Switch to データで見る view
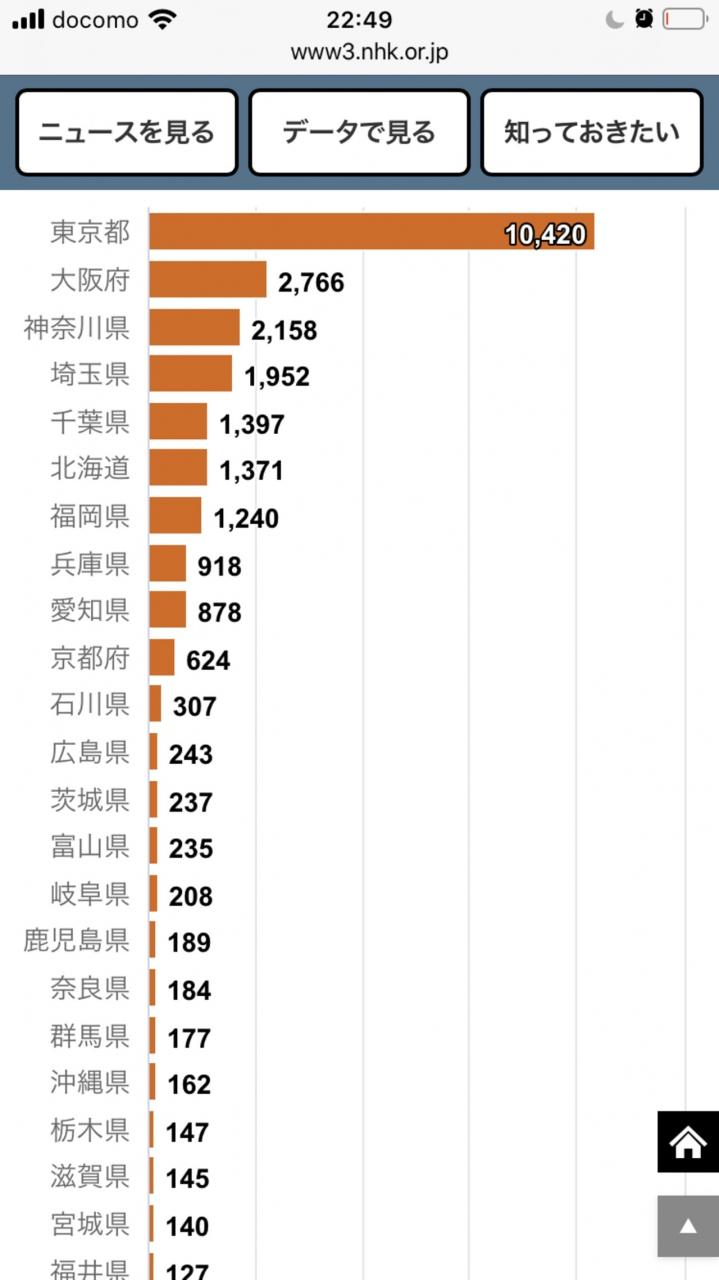 359,132
